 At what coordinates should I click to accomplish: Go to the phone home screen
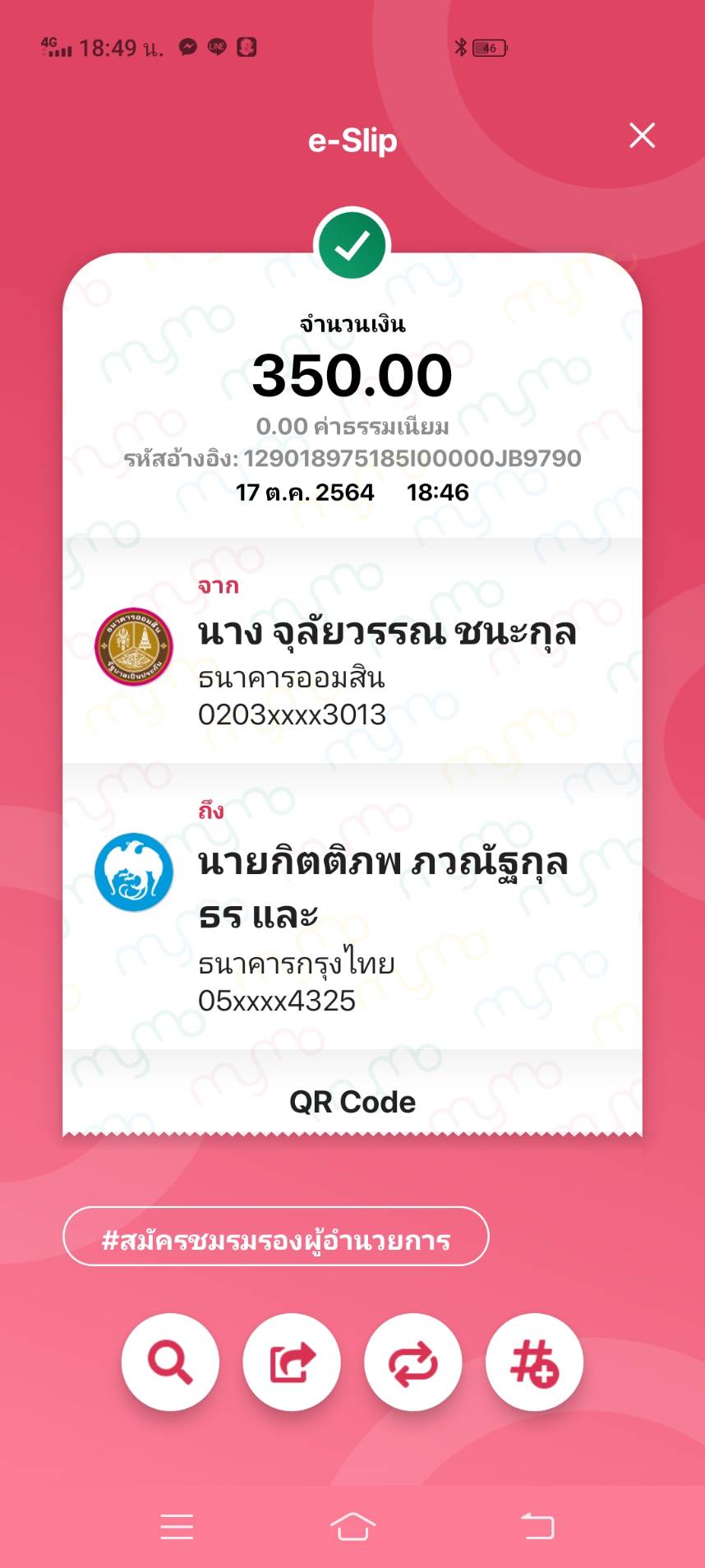(x=352, y=1527)
